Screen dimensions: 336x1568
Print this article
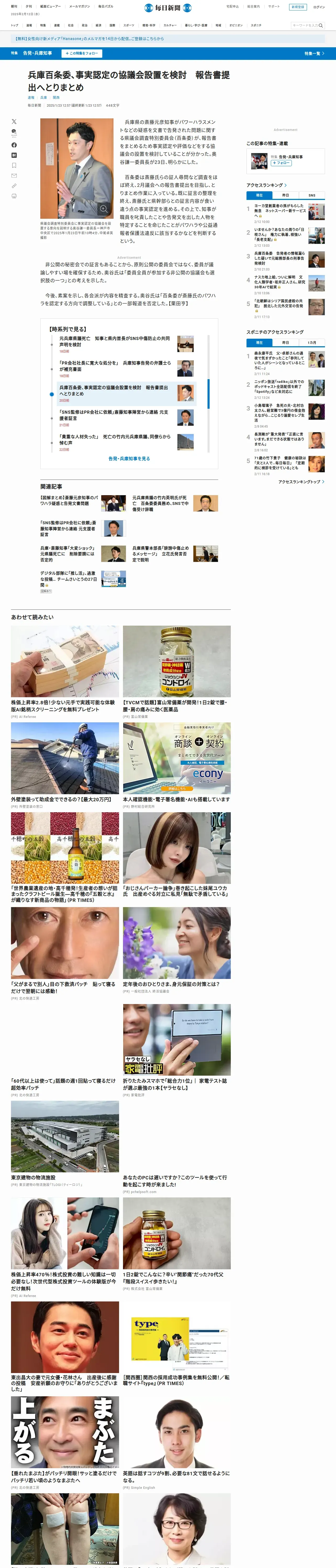[x=14, y=196]
